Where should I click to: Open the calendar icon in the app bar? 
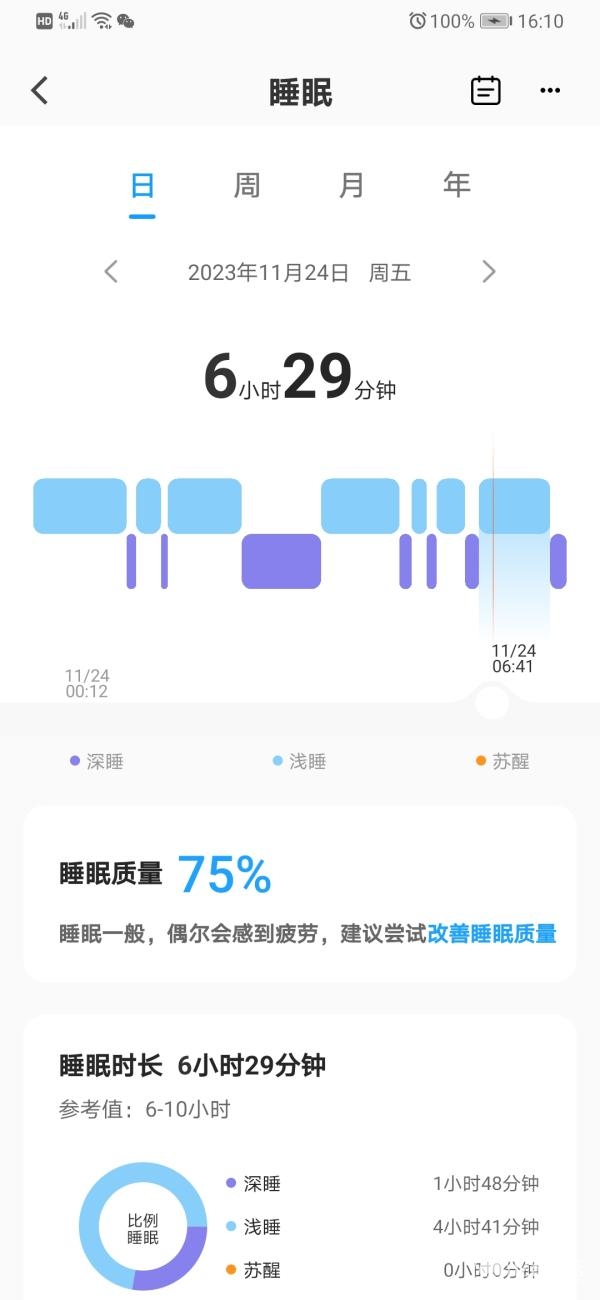(x=486, y=91)
